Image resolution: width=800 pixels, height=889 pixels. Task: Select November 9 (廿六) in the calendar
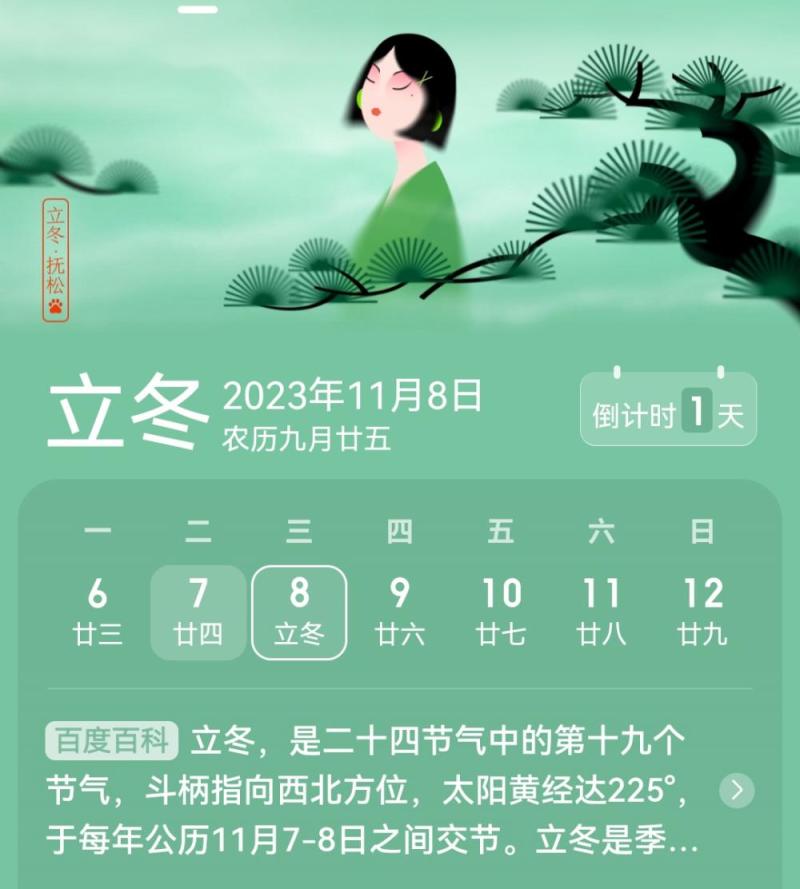[x=400, y=611]
